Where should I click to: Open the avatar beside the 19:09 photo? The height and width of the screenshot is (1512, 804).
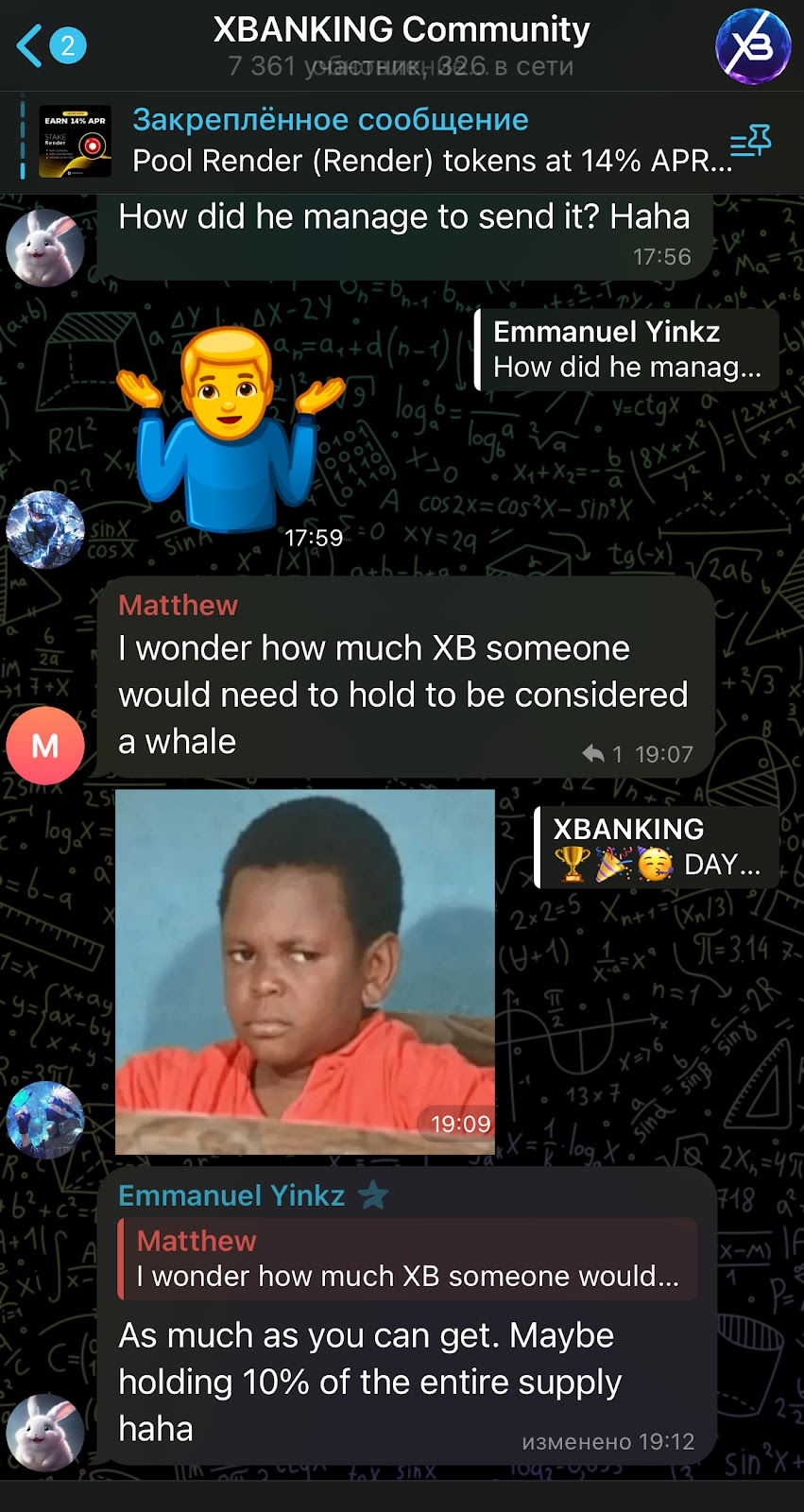tap(45, 1121)
